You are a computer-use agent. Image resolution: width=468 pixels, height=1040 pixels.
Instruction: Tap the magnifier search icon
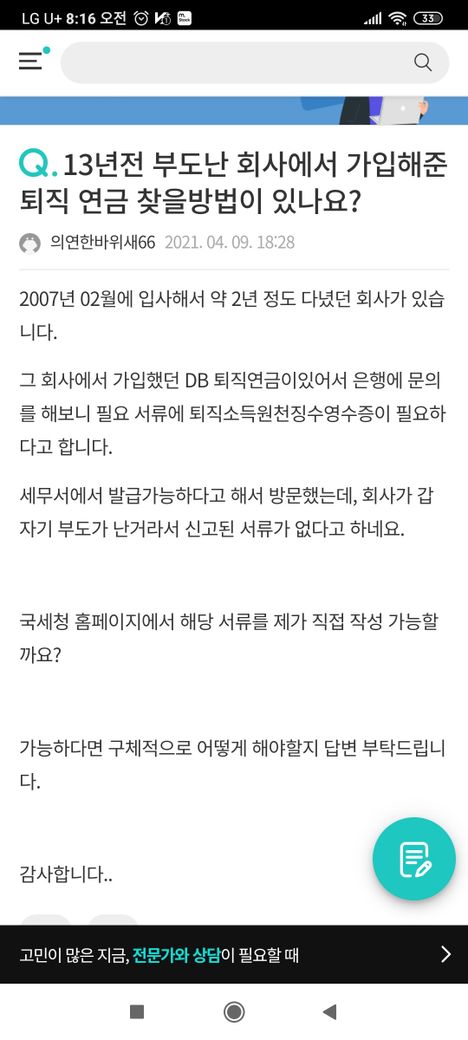click(422, 62)
